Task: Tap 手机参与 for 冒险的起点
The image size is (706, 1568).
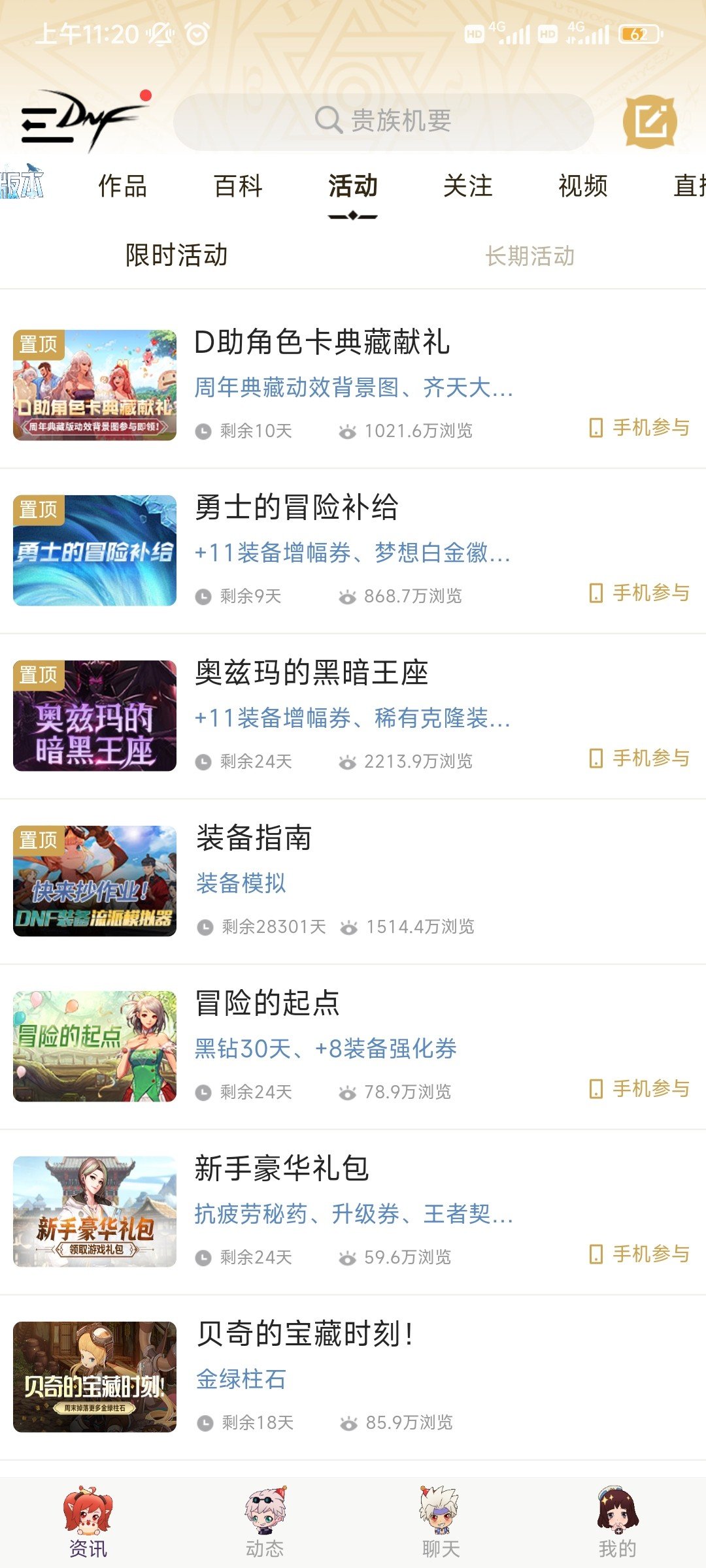Action: coord(639,1089)
